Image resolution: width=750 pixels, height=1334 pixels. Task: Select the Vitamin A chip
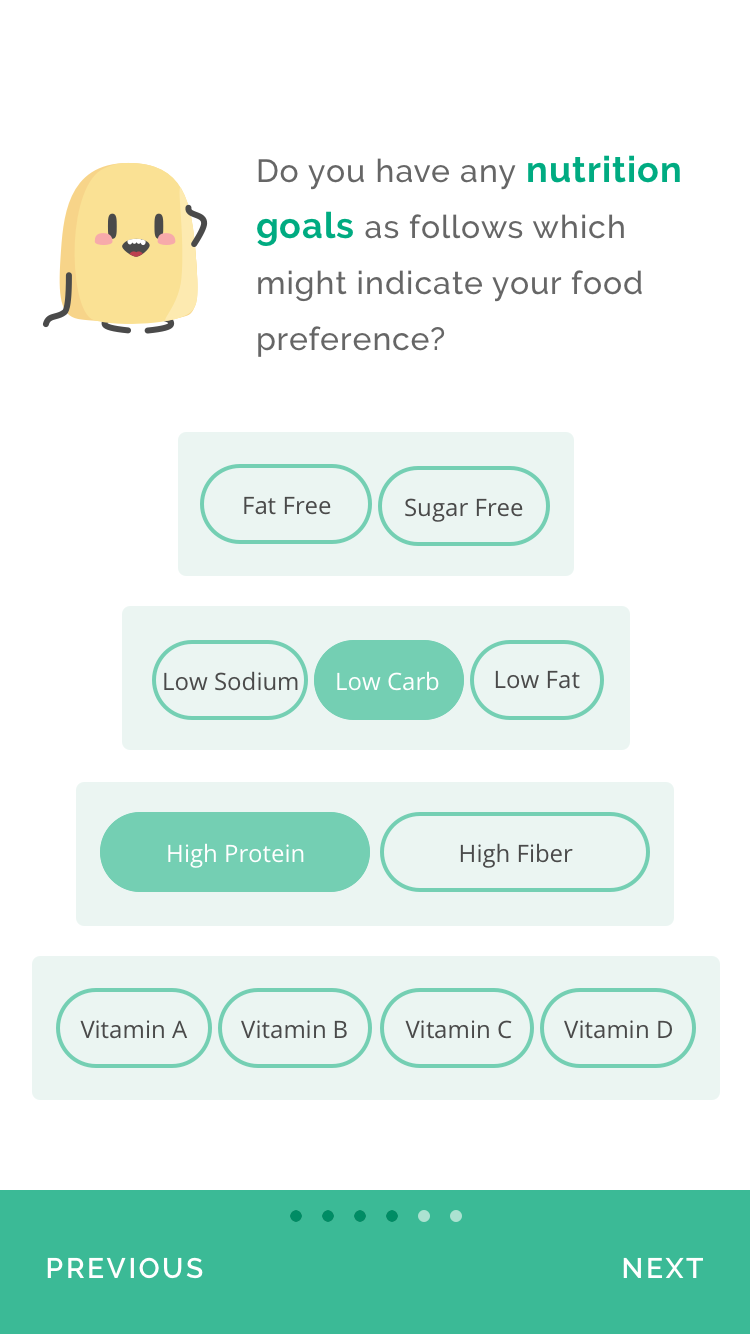(x=134, y=1028)
